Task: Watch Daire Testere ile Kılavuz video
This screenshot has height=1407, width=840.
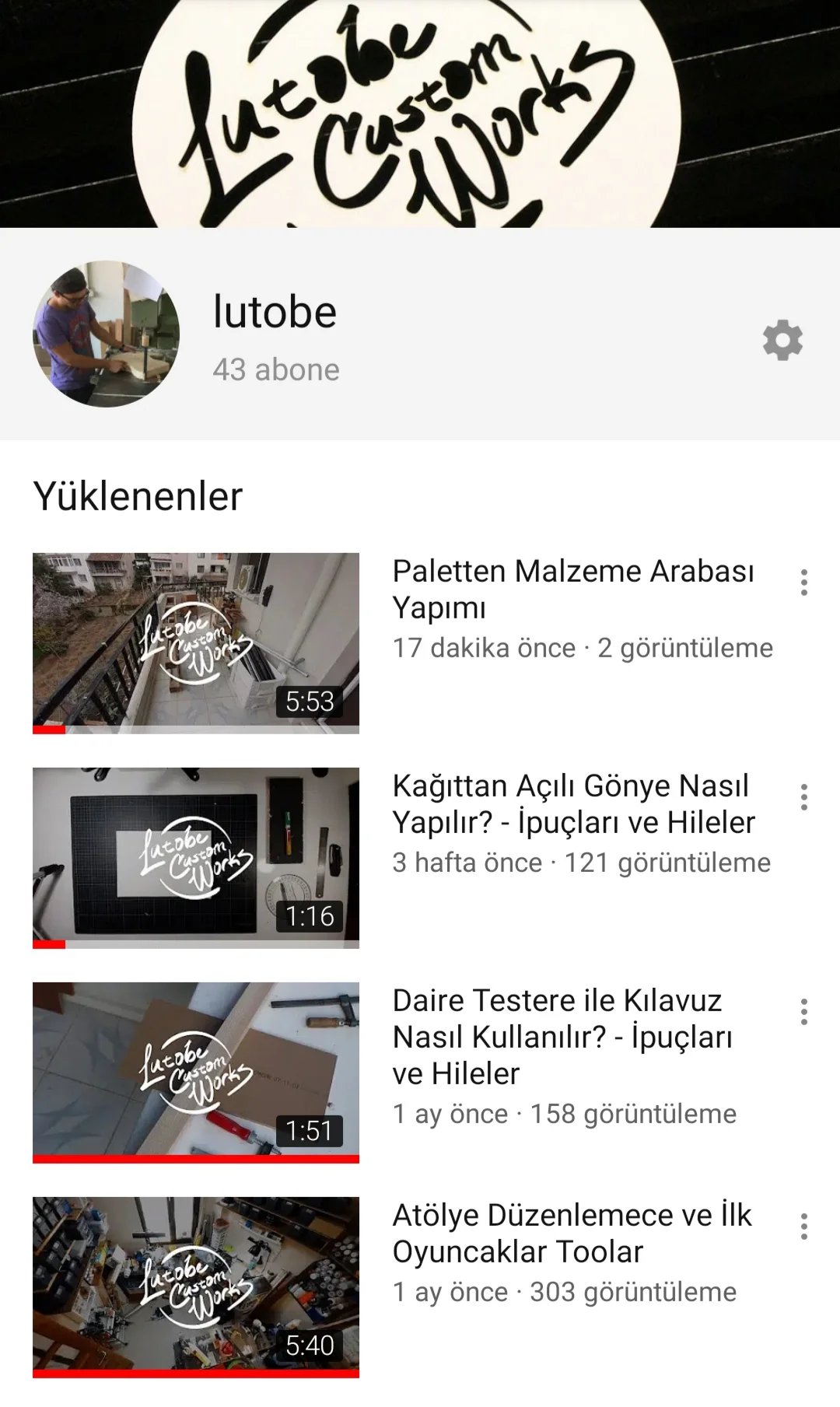Action: click(196, 1072)
